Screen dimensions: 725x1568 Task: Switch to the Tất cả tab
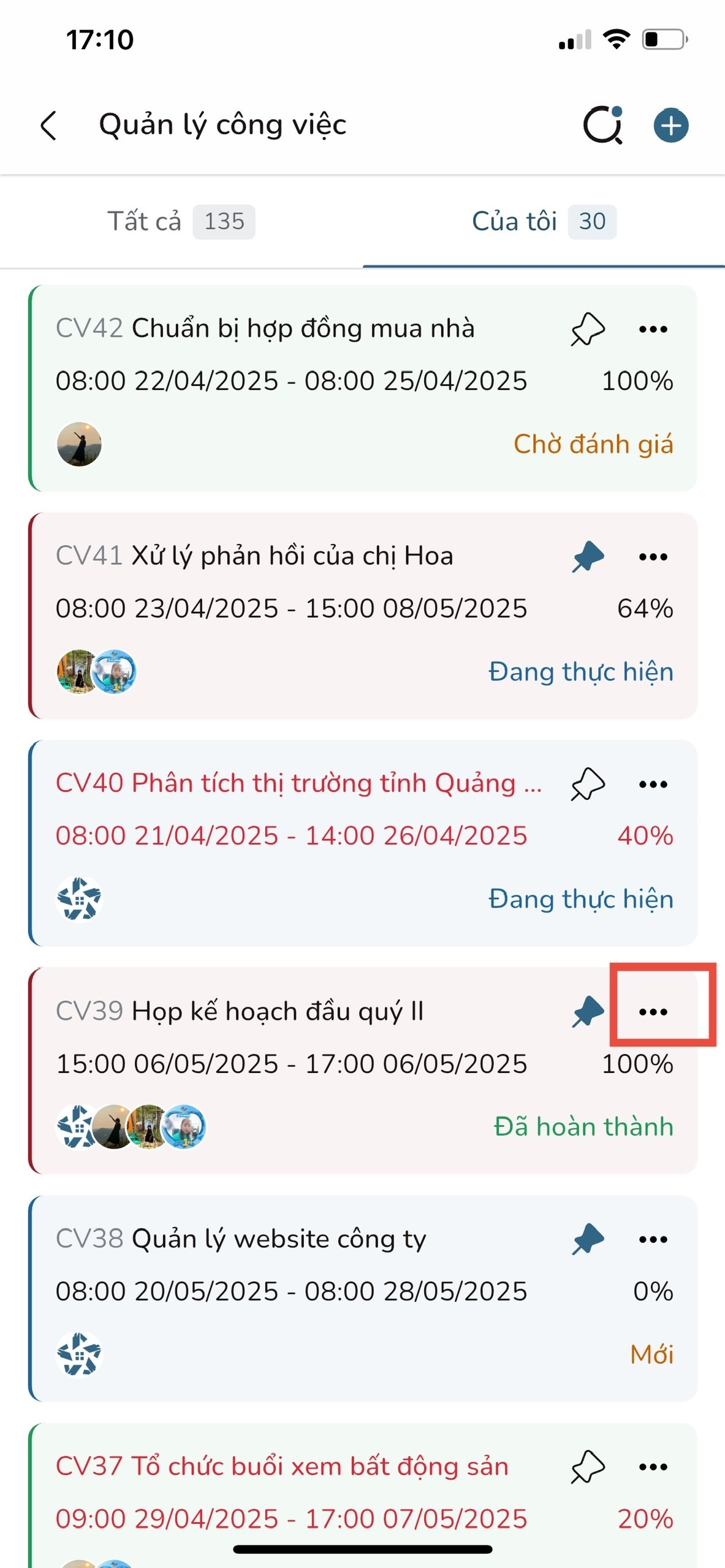point(181,222)
